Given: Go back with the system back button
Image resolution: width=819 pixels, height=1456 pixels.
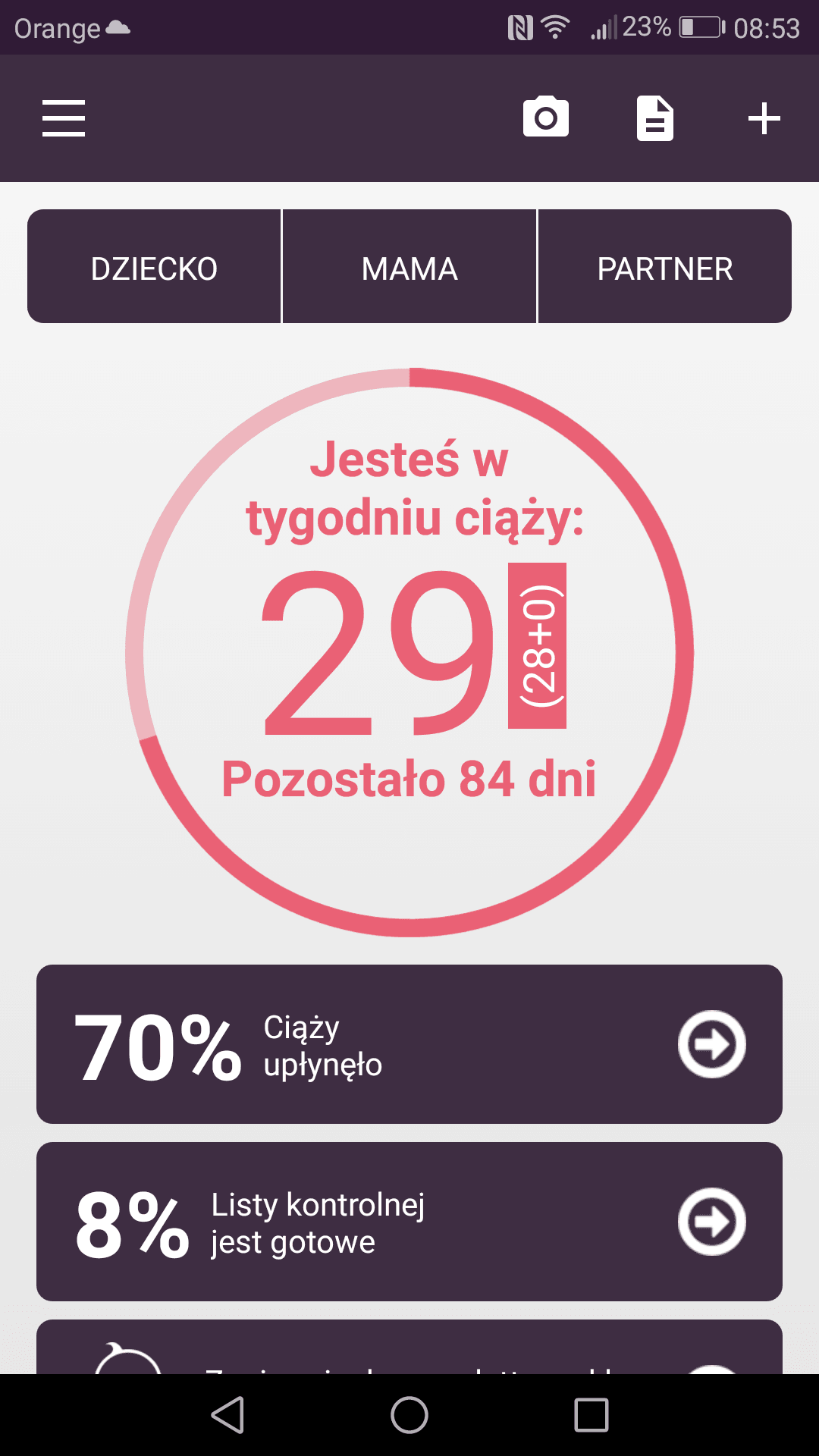Looking at the screenshot, I should [x=227, y=1415].
